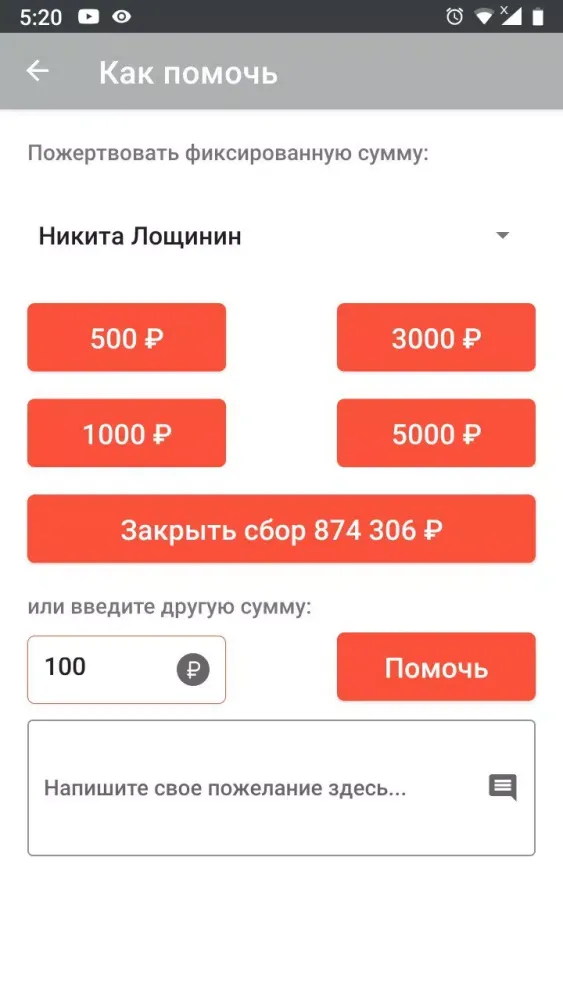The image size is (563, 1000).
Task: Tap Закрыть сбор 874 306 ₽ button
Action: (281, 529)
